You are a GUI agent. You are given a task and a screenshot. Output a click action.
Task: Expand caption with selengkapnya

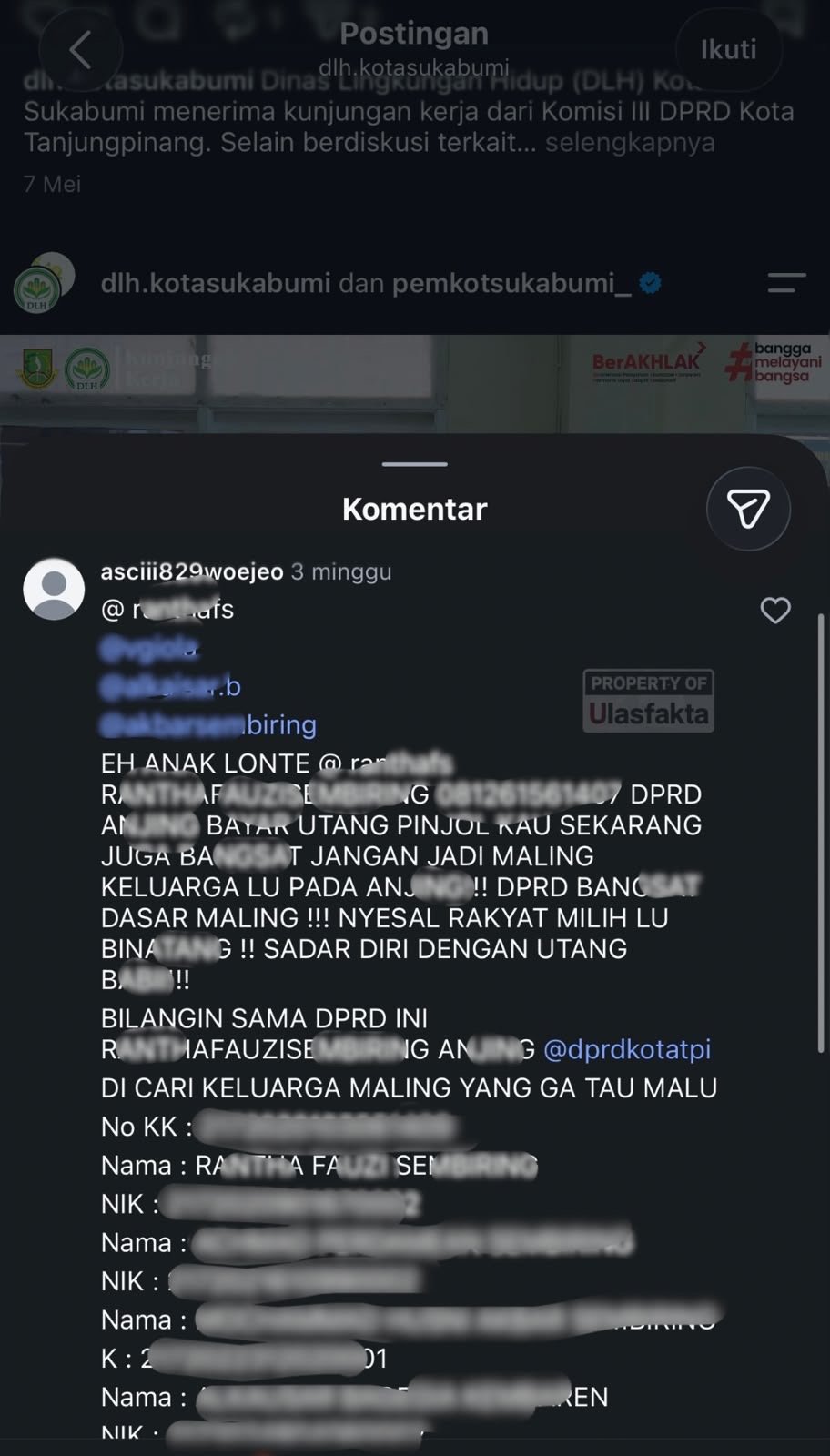630,143
